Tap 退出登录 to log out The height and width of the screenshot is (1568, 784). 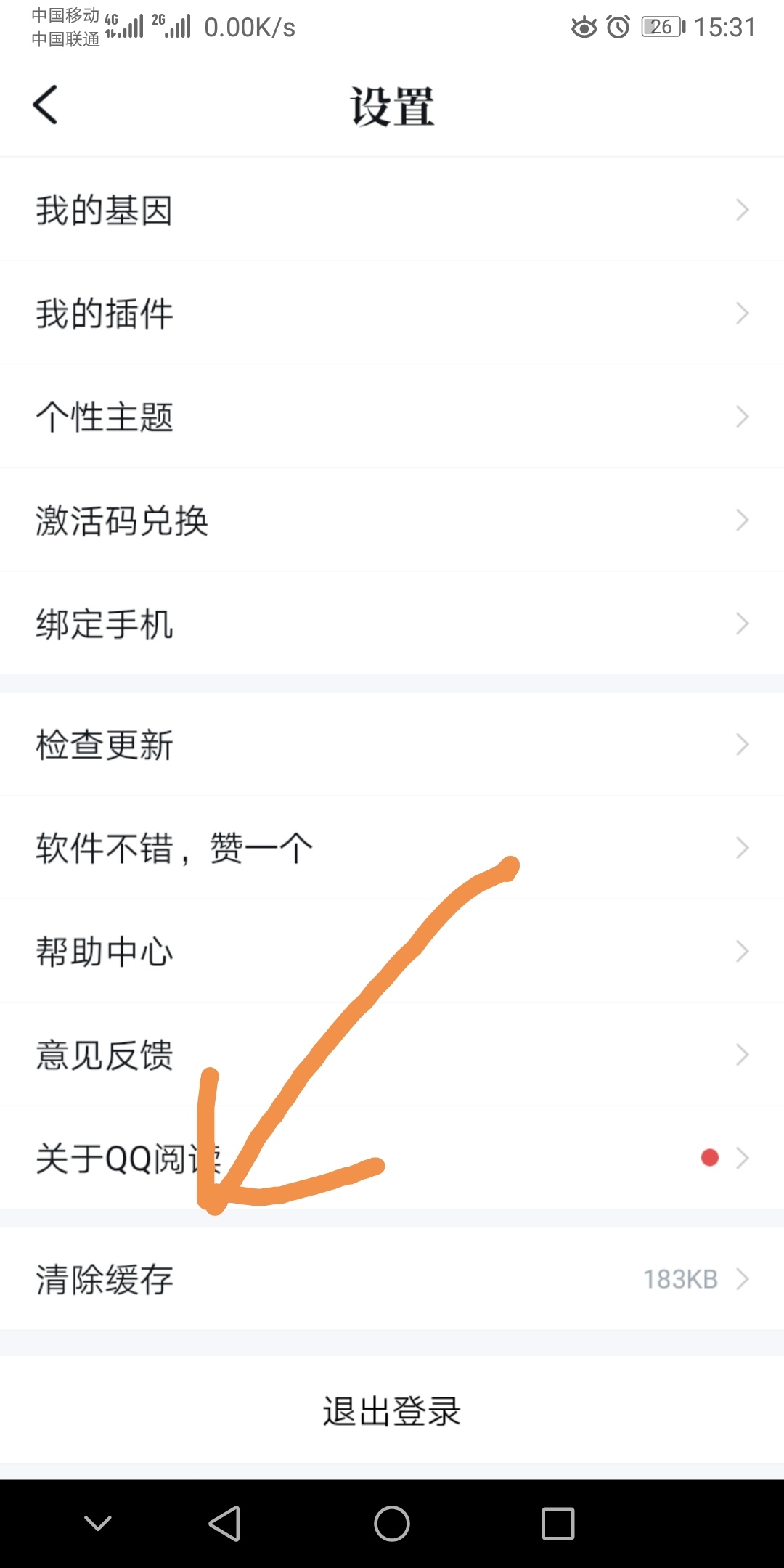[392, 1411]
